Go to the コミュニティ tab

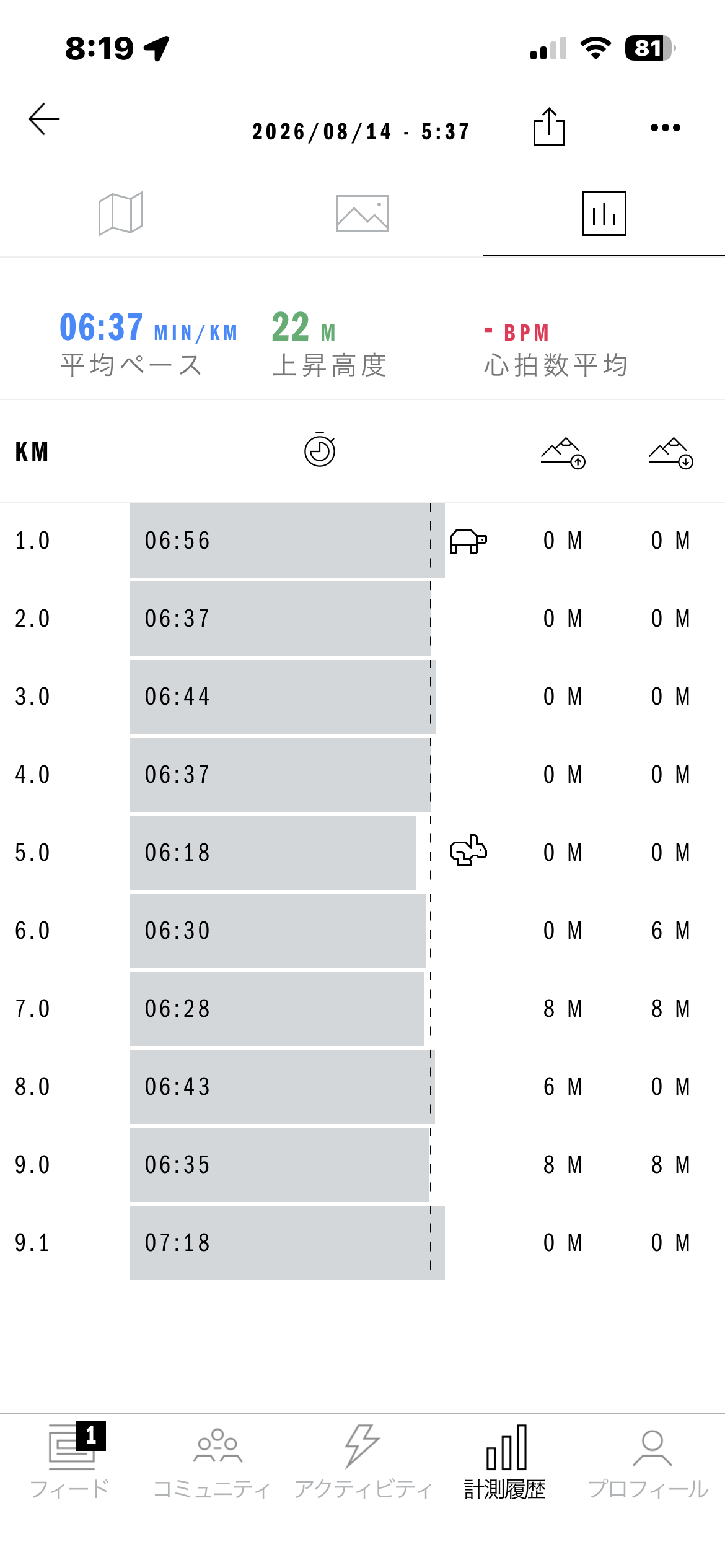pos(212,1461)
